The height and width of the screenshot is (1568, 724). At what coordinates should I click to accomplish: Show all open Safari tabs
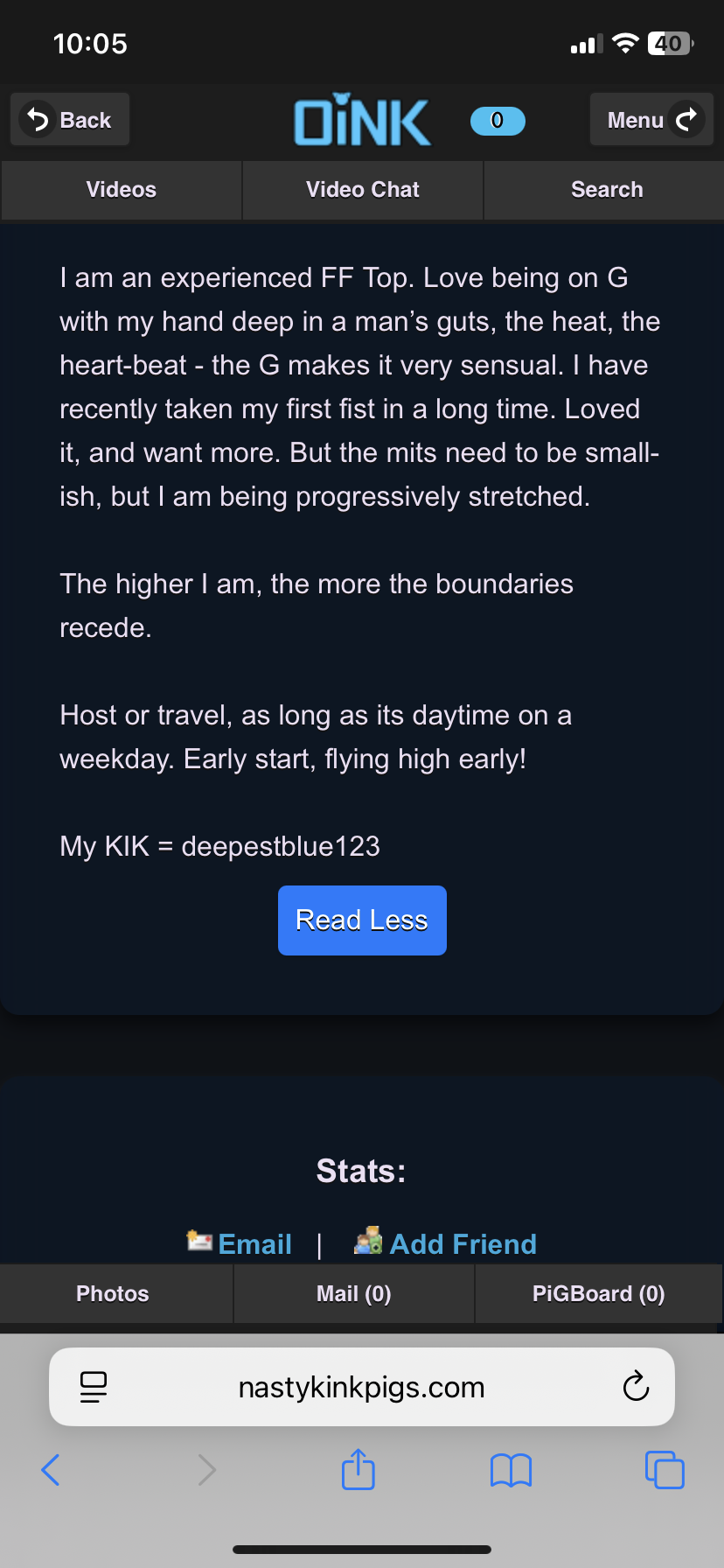coord(664,1470)
